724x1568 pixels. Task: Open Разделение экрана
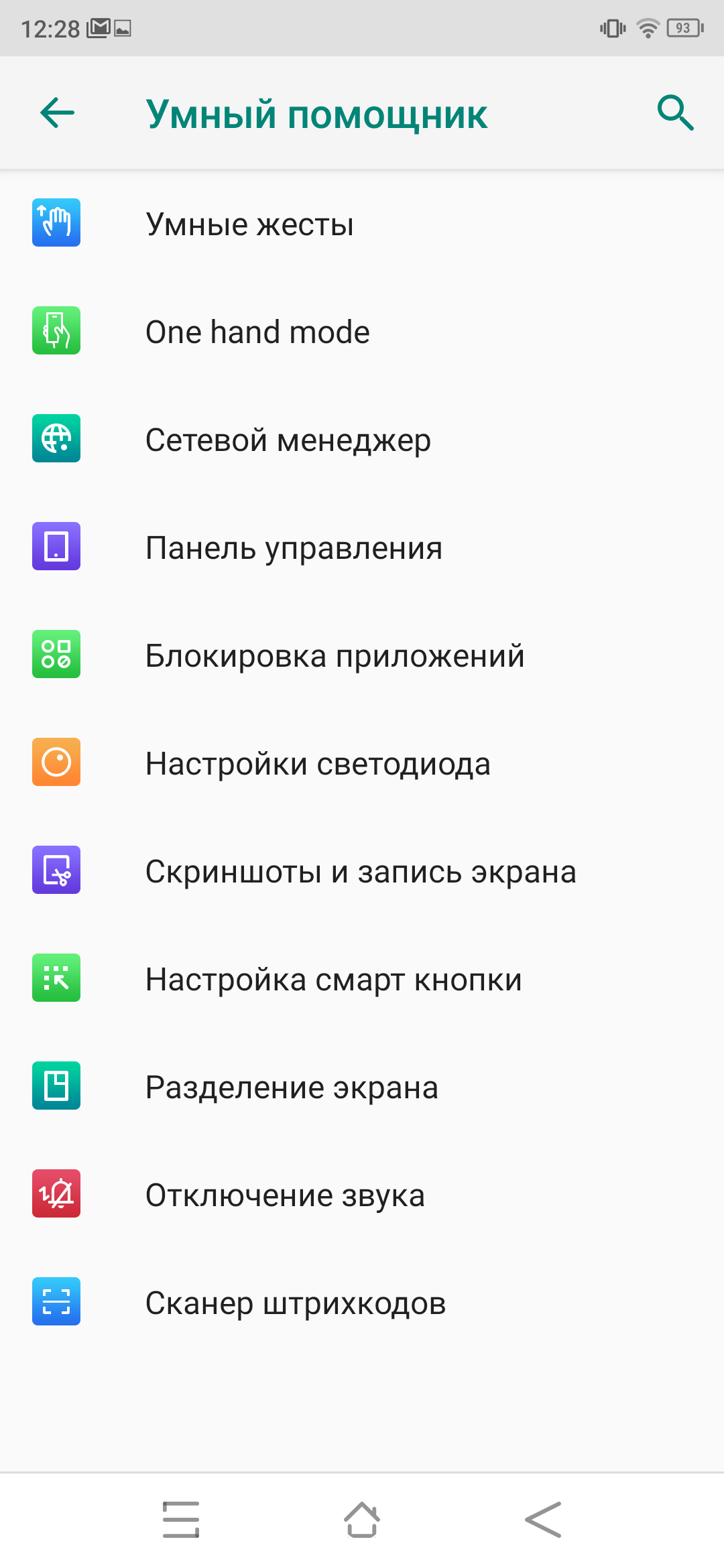pos(362,1086)
